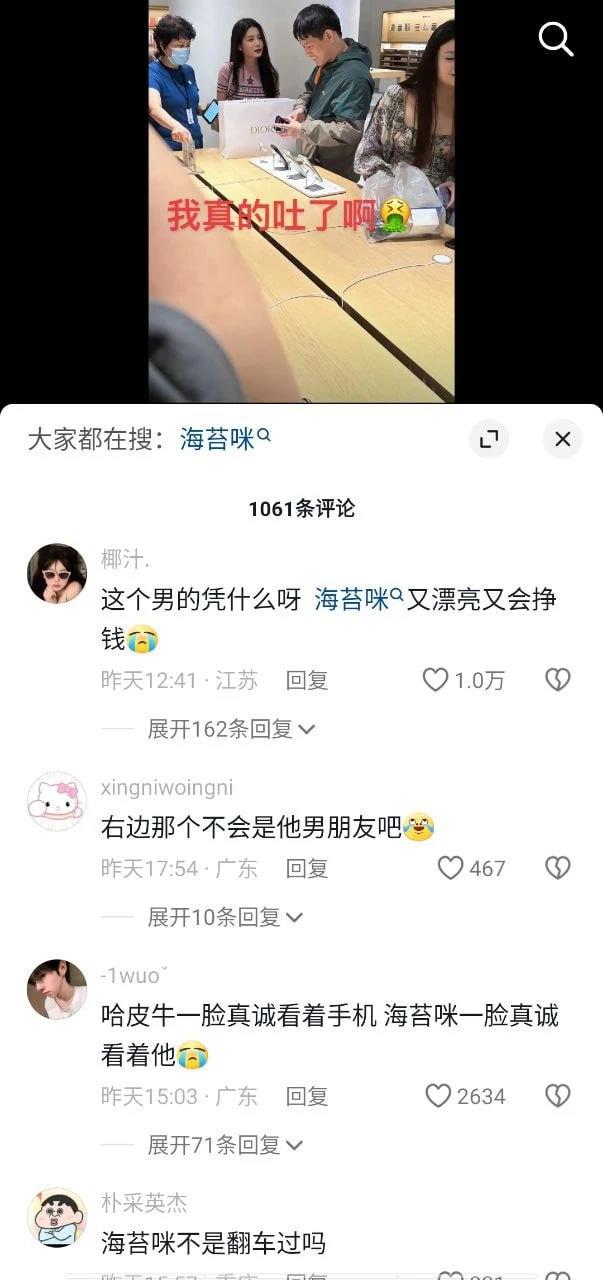Reply to xingniwoingni's comment
Image resolution: width=603 pixels, height=1280 pixels.
click(x=307, y=868)
